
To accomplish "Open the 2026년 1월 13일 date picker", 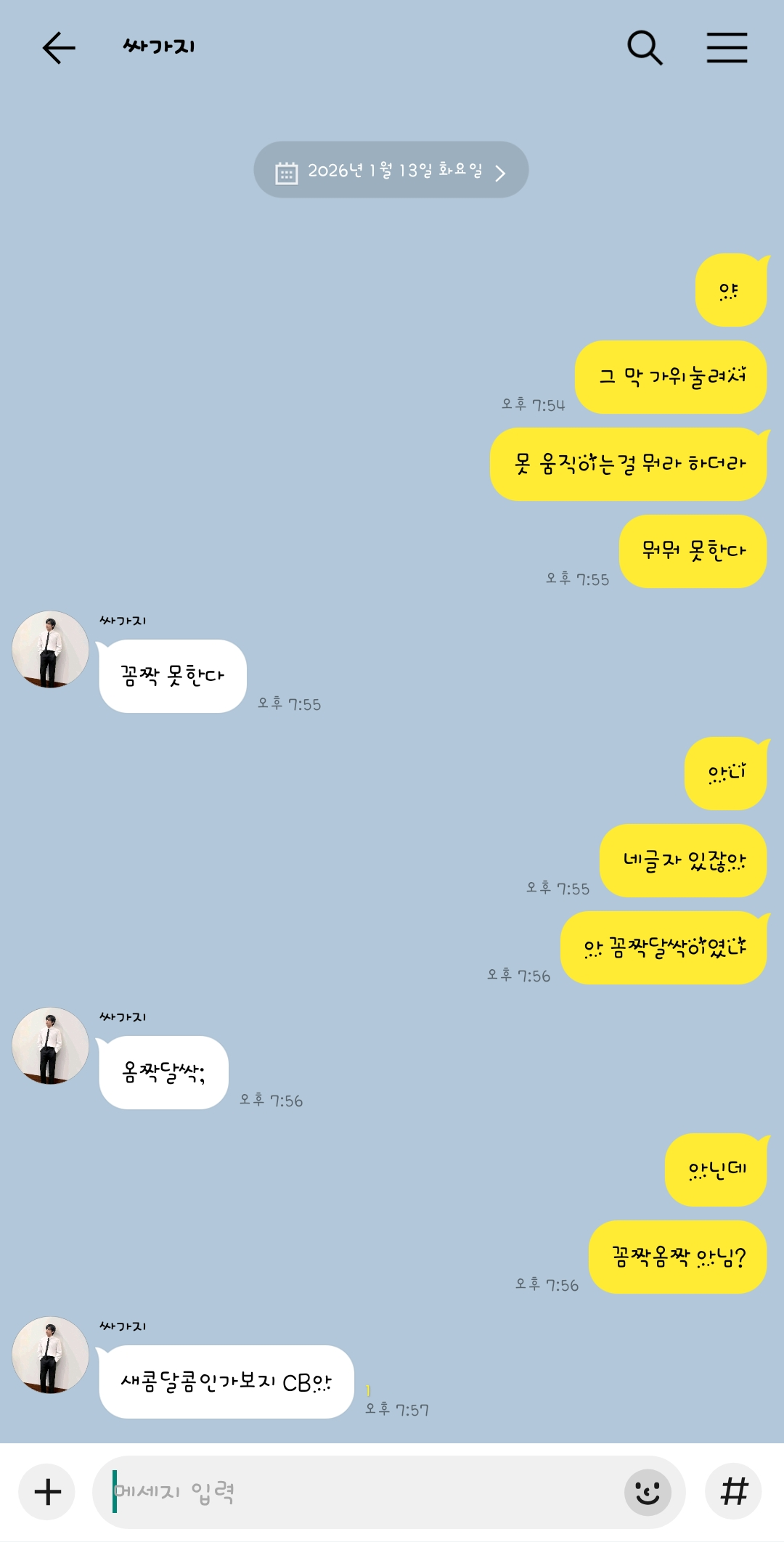I will (x=391, y=171).
